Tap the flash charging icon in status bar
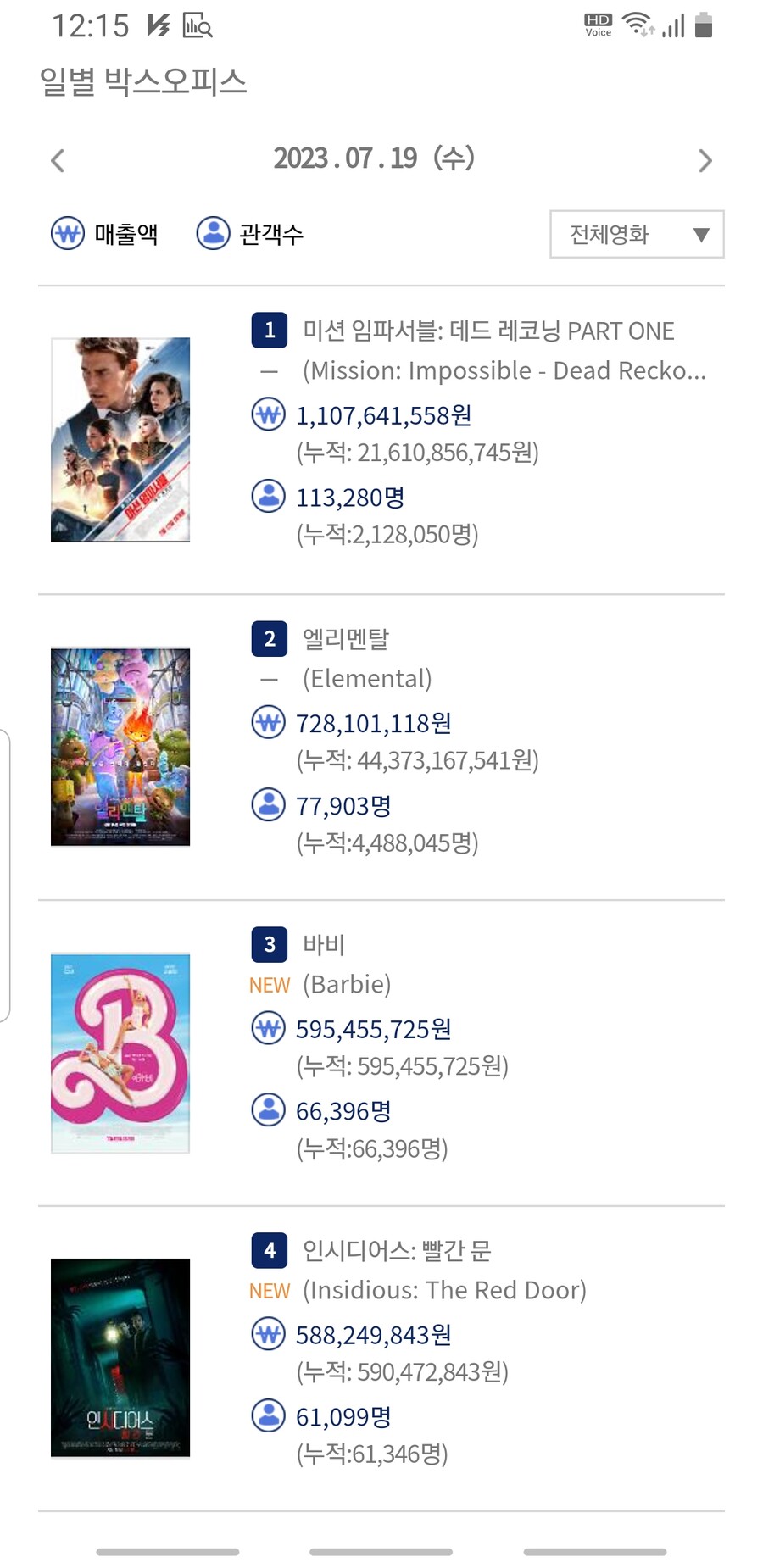763x1568 pixels. (x=158, y=24)
